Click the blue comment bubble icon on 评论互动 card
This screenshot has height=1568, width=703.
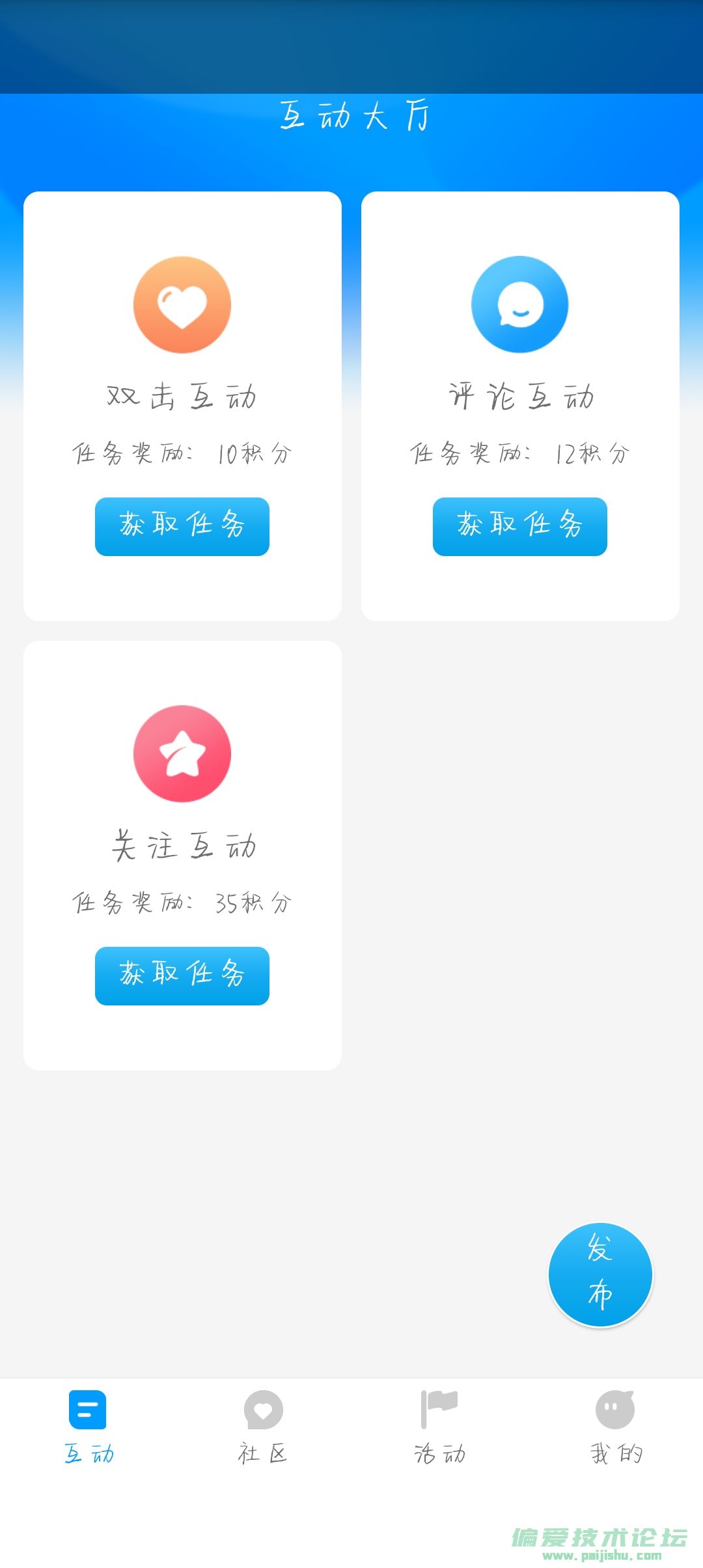(520, 305)
